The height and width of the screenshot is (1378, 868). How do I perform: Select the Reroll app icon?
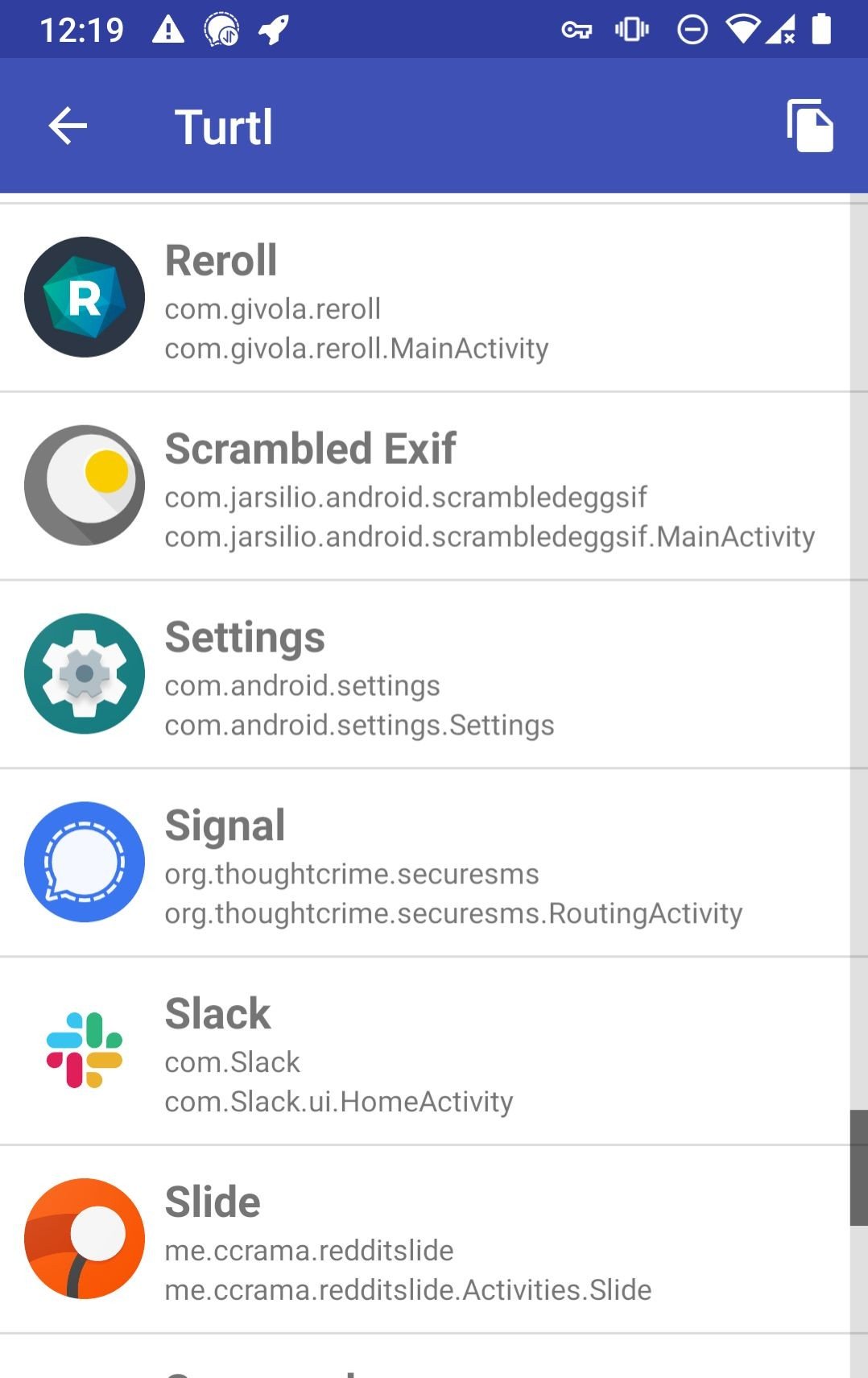[x=84, y=296]
